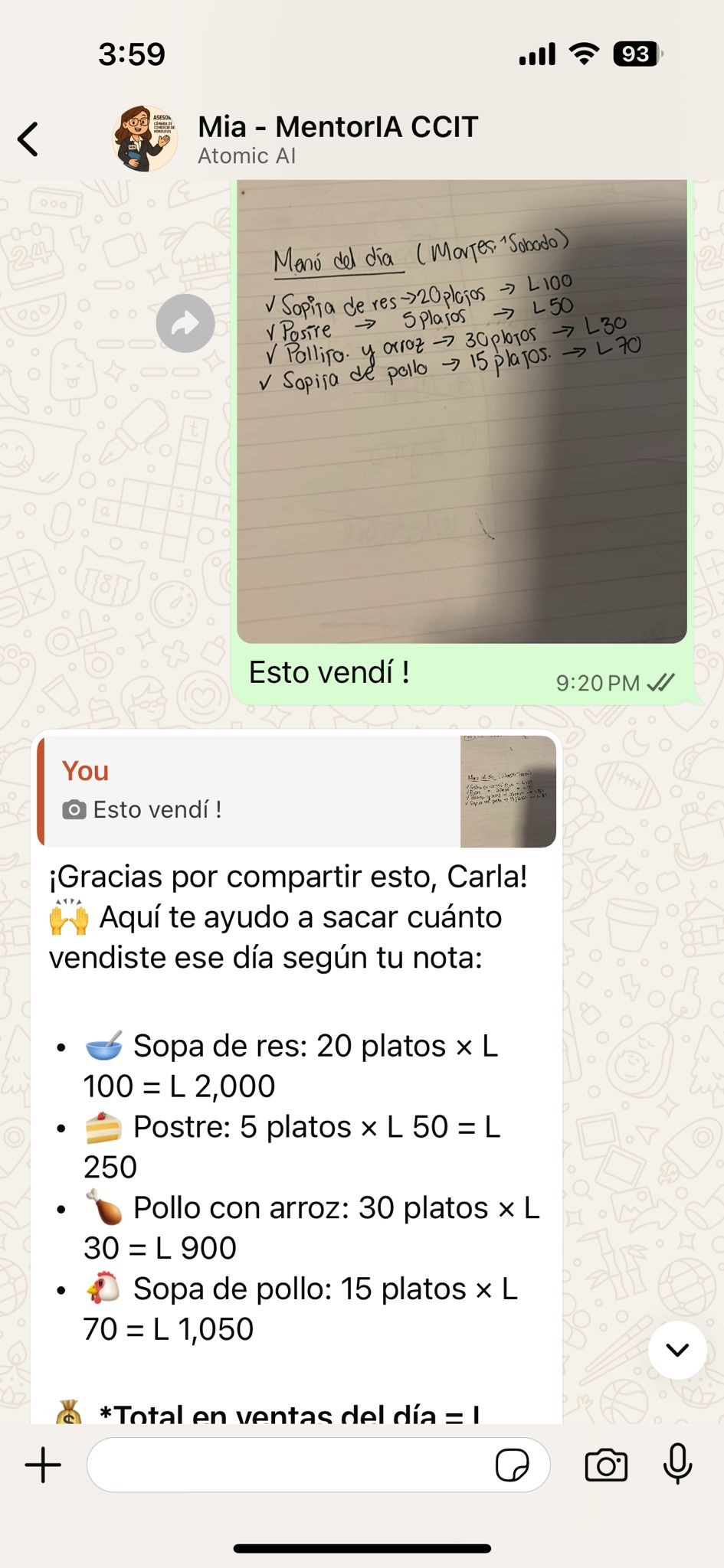Viewport: 724px width, 1568px height.
Task: Tap the 'Atomic AI' subtitle under the contact name
Action: click(x=247, y=155)
